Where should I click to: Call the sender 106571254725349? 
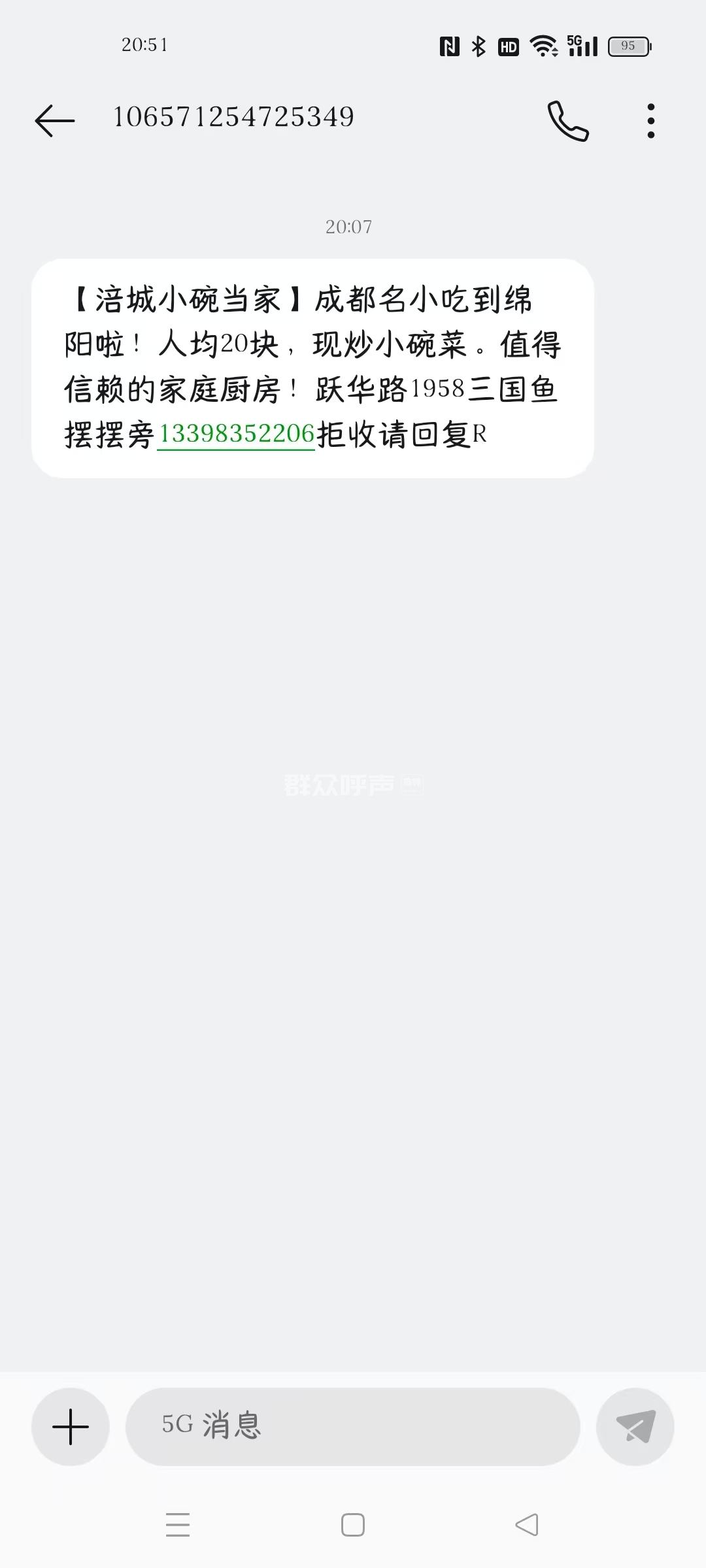[x=567, y=121]
